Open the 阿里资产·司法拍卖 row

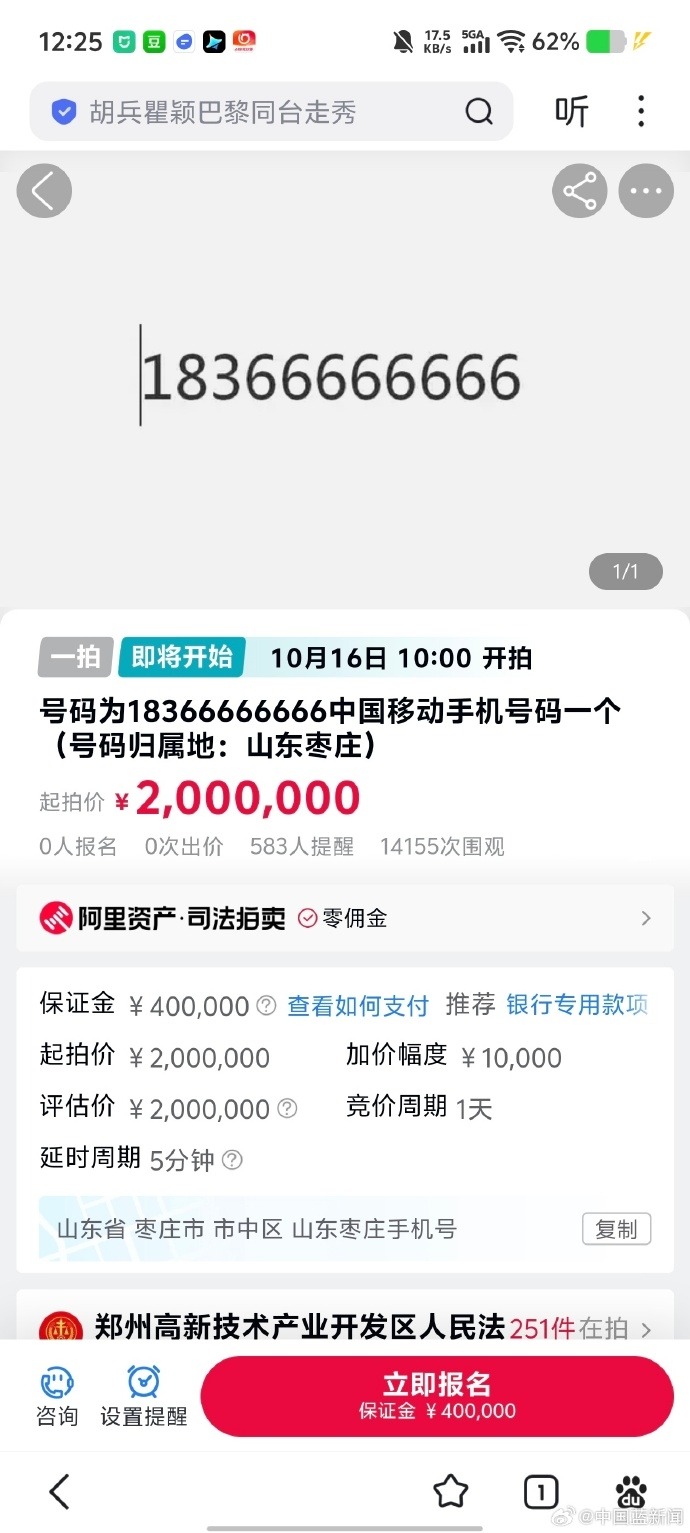(345, 918)
